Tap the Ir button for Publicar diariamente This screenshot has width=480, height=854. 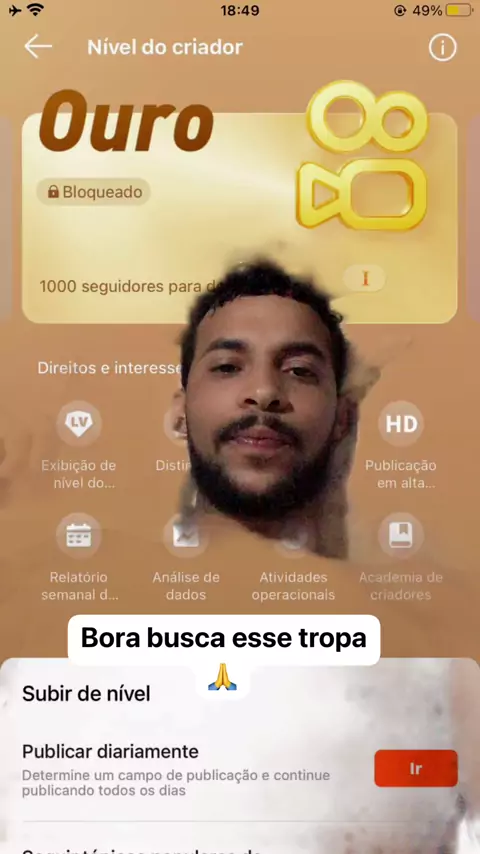(x=416, y=768)
